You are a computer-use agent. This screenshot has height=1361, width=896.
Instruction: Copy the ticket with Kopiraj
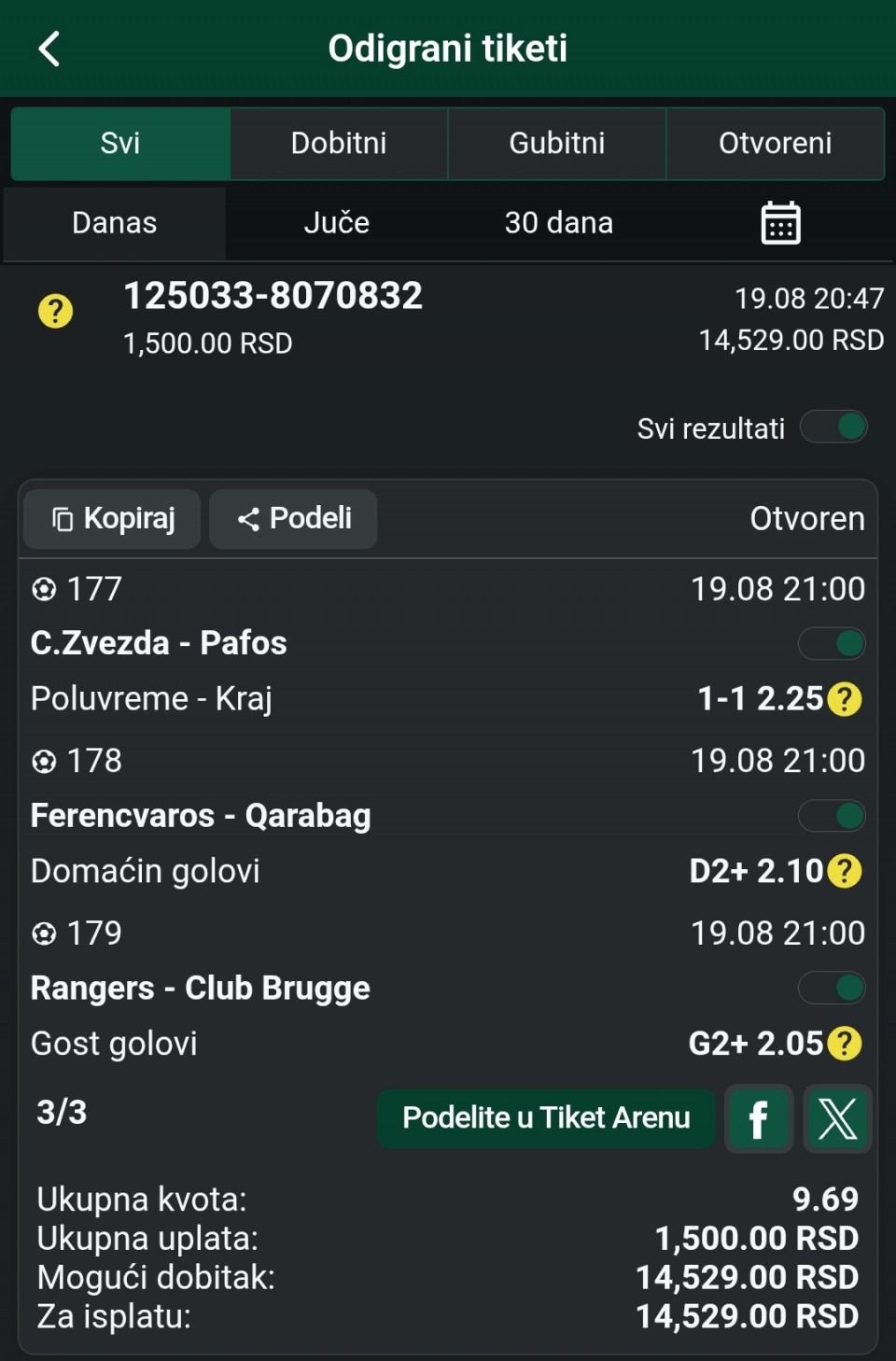(x=113, y=519)
